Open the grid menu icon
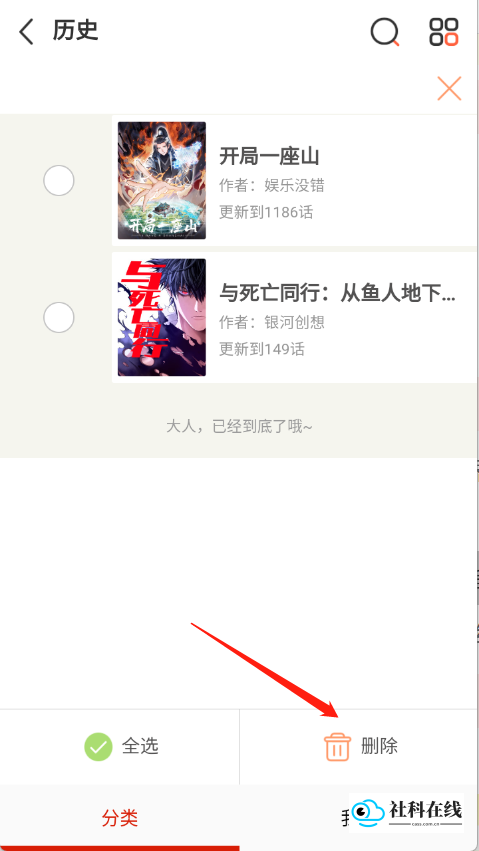Image resolution: width=479 pixels, height=851 pixels. (x=444, y=31)
